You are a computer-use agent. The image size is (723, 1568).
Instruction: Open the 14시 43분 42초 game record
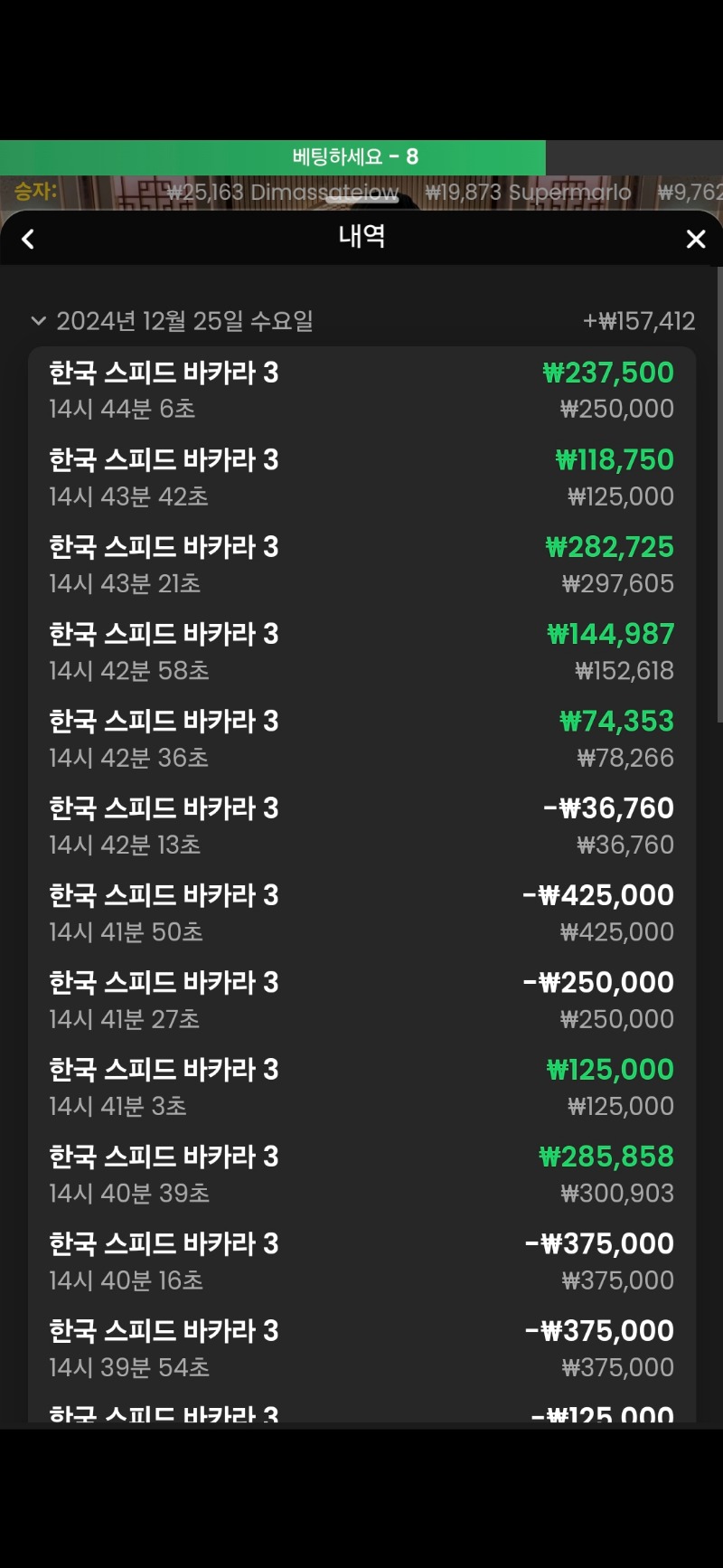click(361, 477)
